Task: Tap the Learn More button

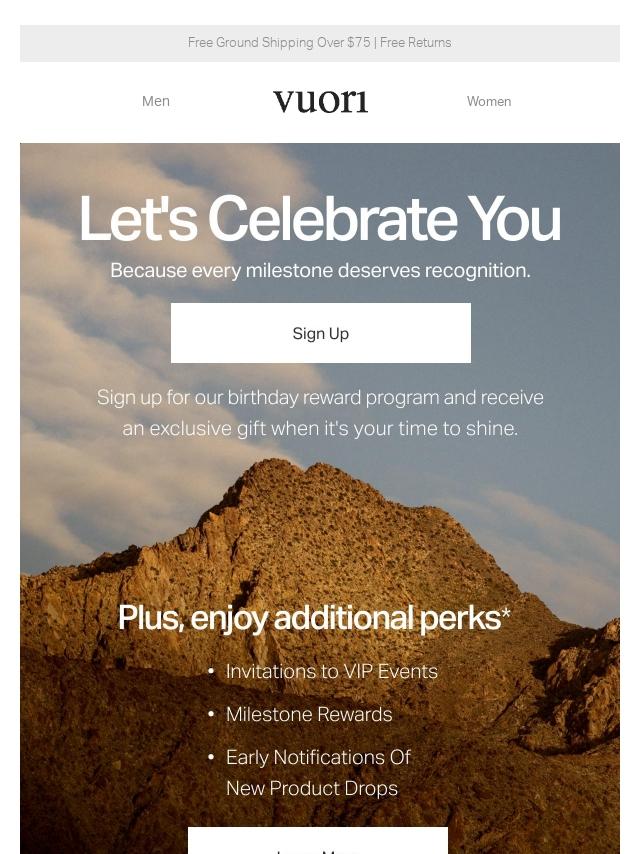Action: coord(318,840)
